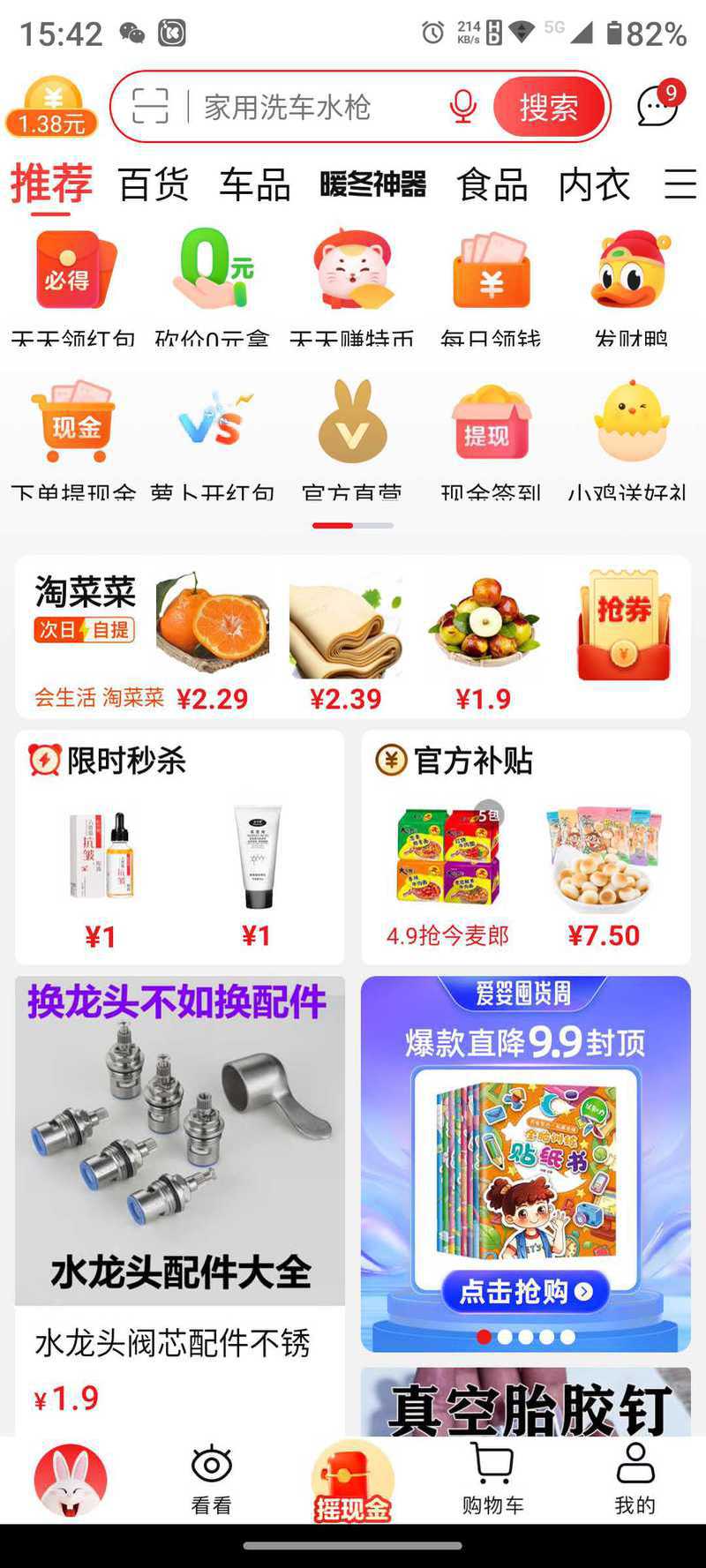
Task: Start voice search with the microphone icon
Action: pyautogui.click(x=462, y=107)
